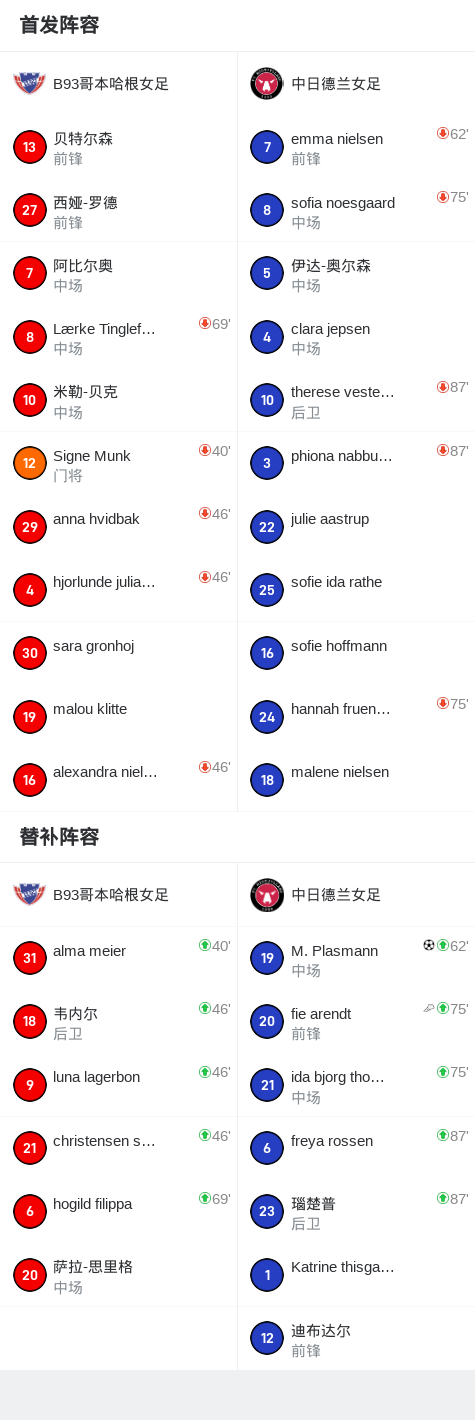Select substitute 韦内尔 number 18
Viewport: 475px width, 1420px height.
[x=118, y=1022]
